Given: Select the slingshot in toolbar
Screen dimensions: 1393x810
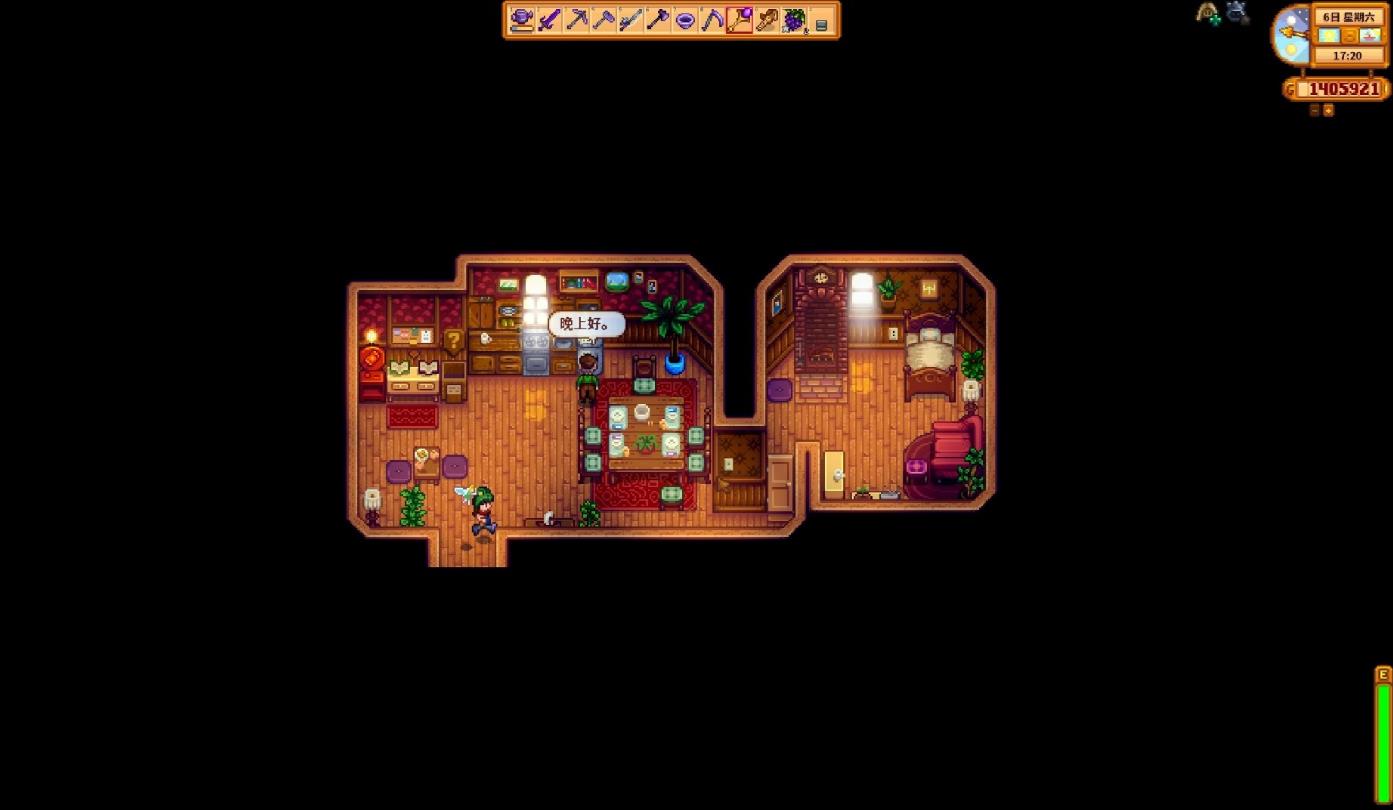Looking at the screenshot, I should point(767,20).
